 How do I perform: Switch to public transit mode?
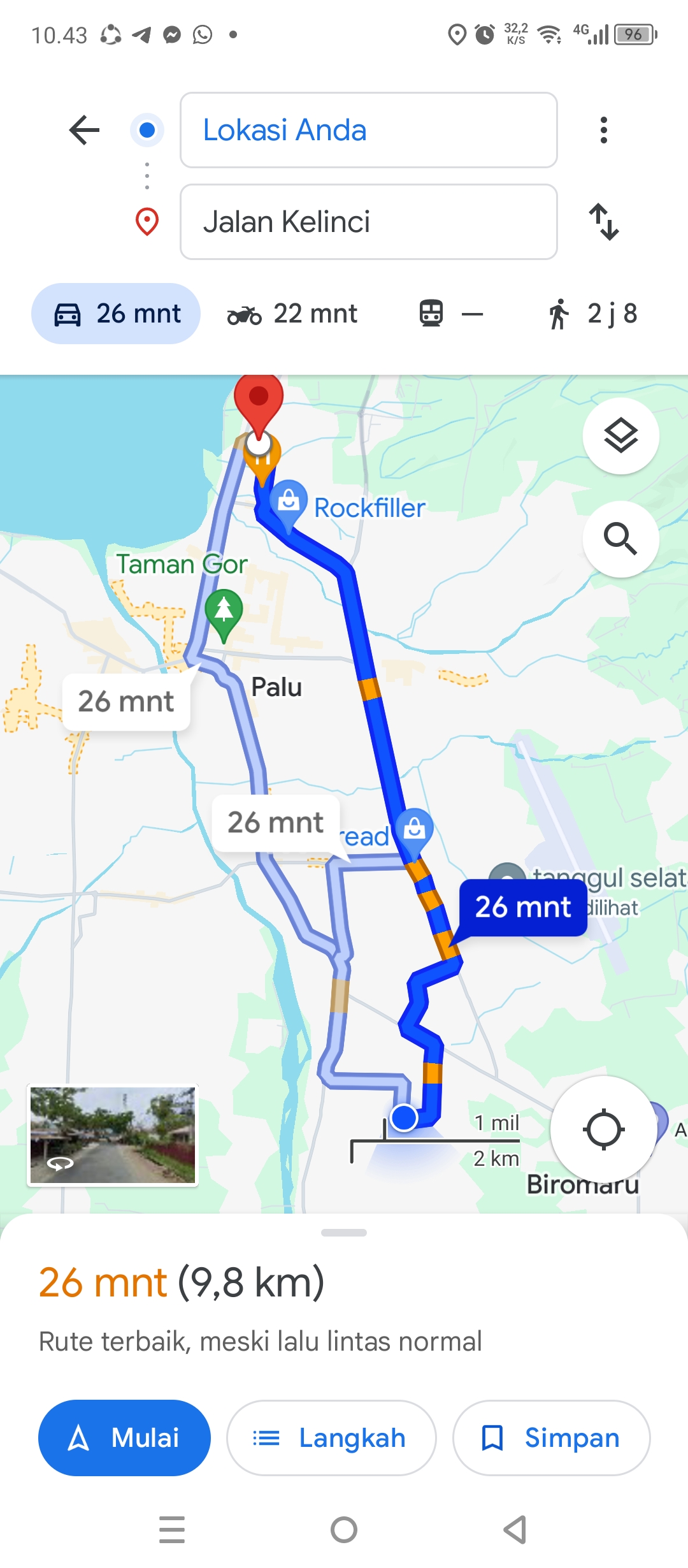pyautogui.click(x=450, y=314)
